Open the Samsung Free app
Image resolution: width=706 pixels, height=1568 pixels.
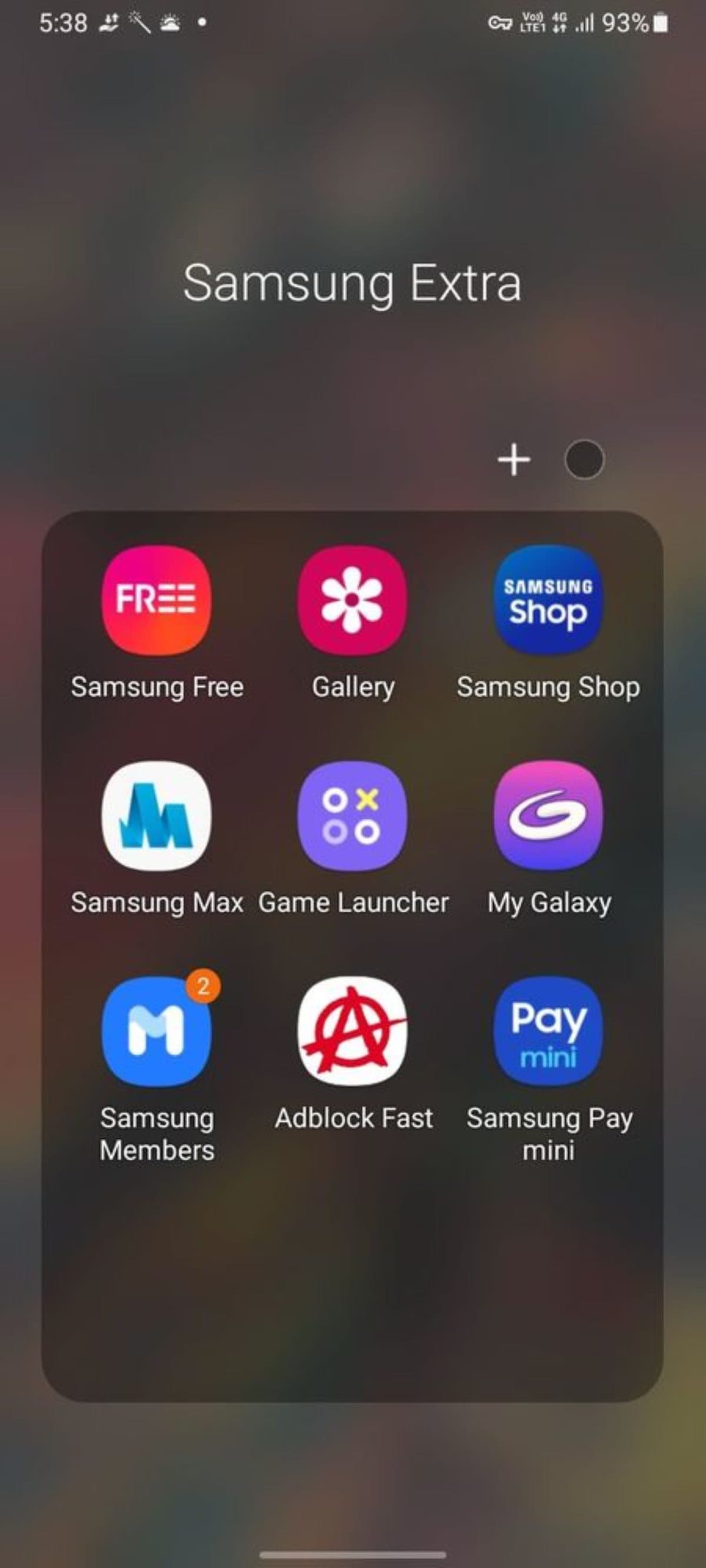(157, 600)
